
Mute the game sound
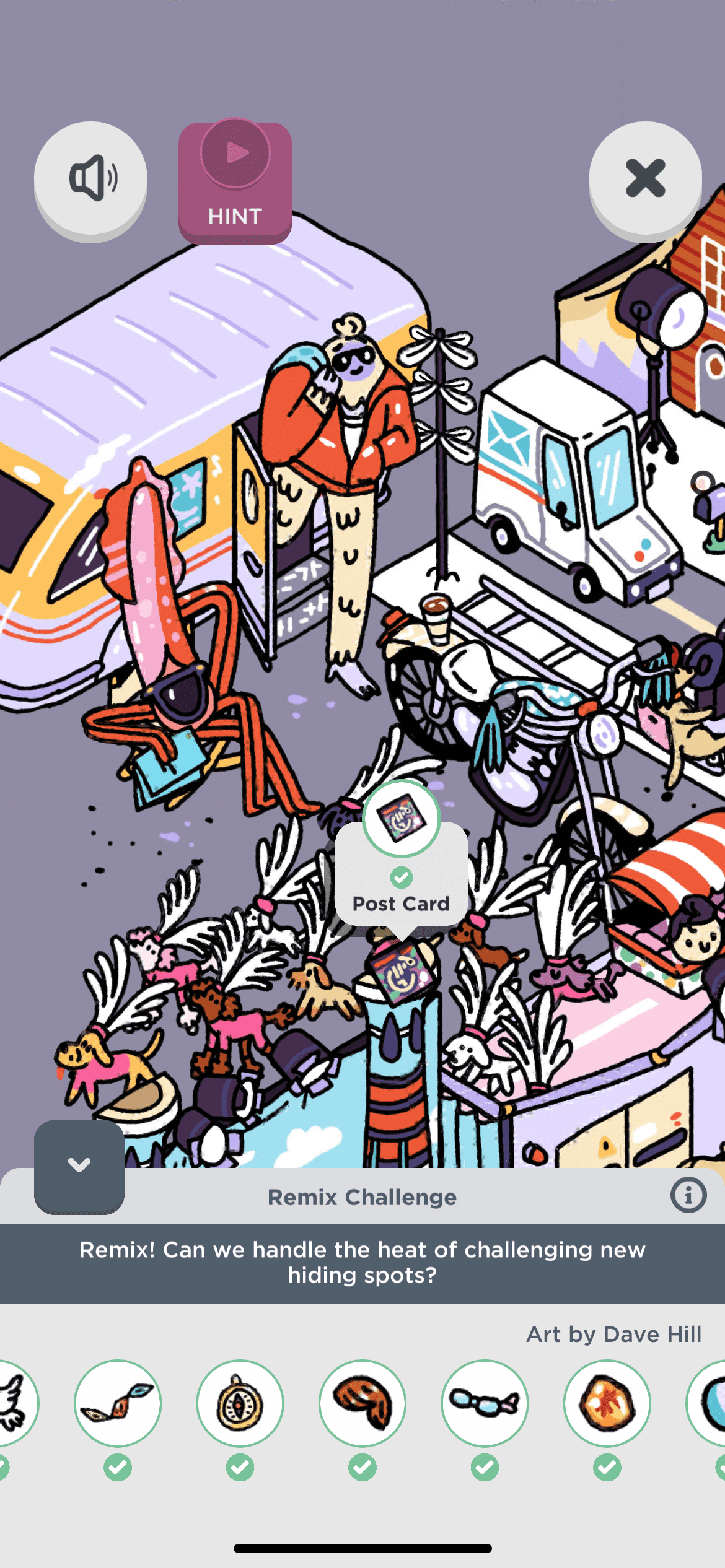coord(90,178)
